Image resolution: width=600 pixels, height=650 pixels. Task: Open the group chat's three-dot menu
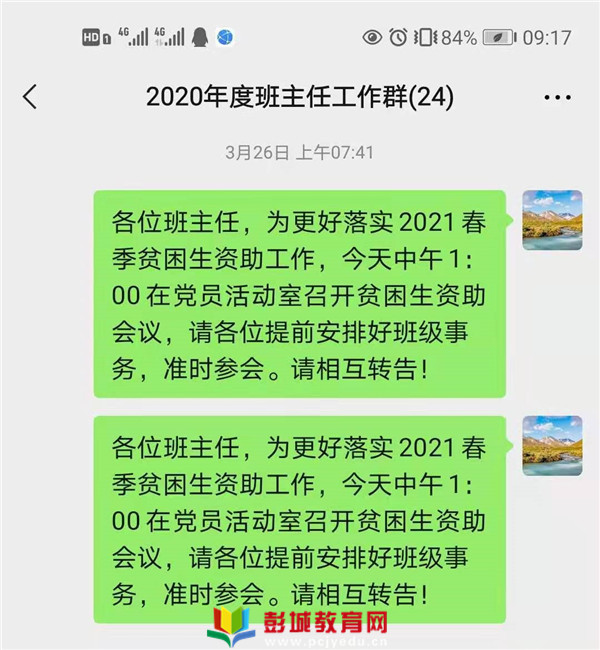(x=557, y=98)
